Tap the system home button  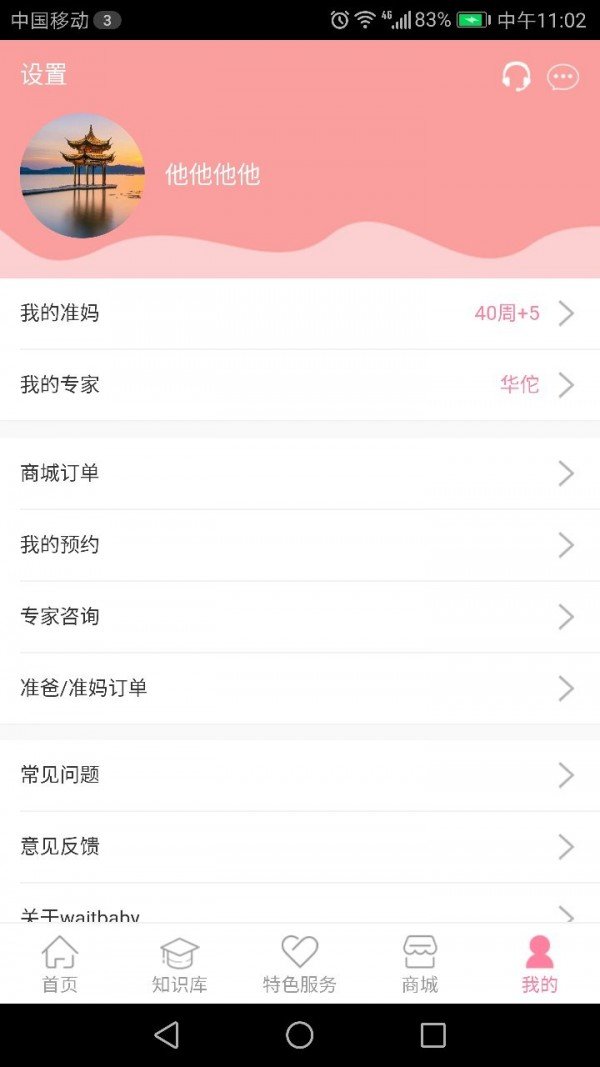click(x=299, y=1035)
